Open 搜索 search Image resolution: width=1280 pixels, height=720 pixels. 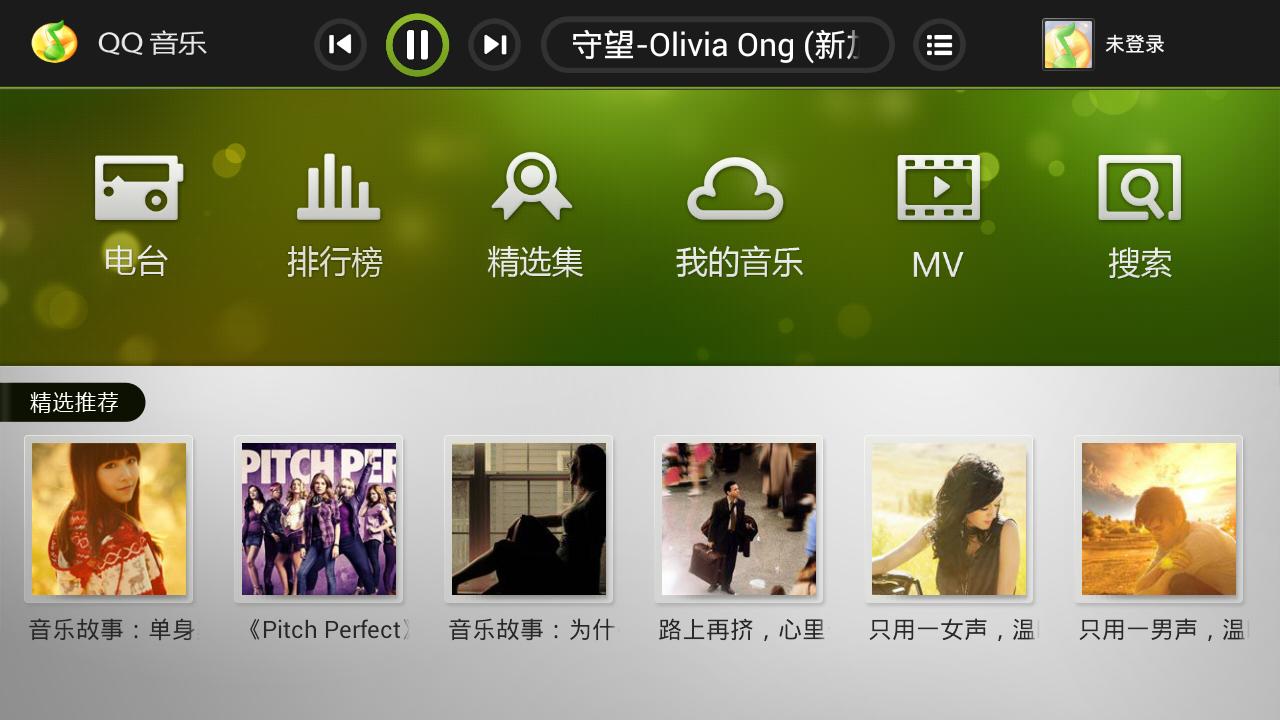pyautogui.click(x=1139, y=216)
